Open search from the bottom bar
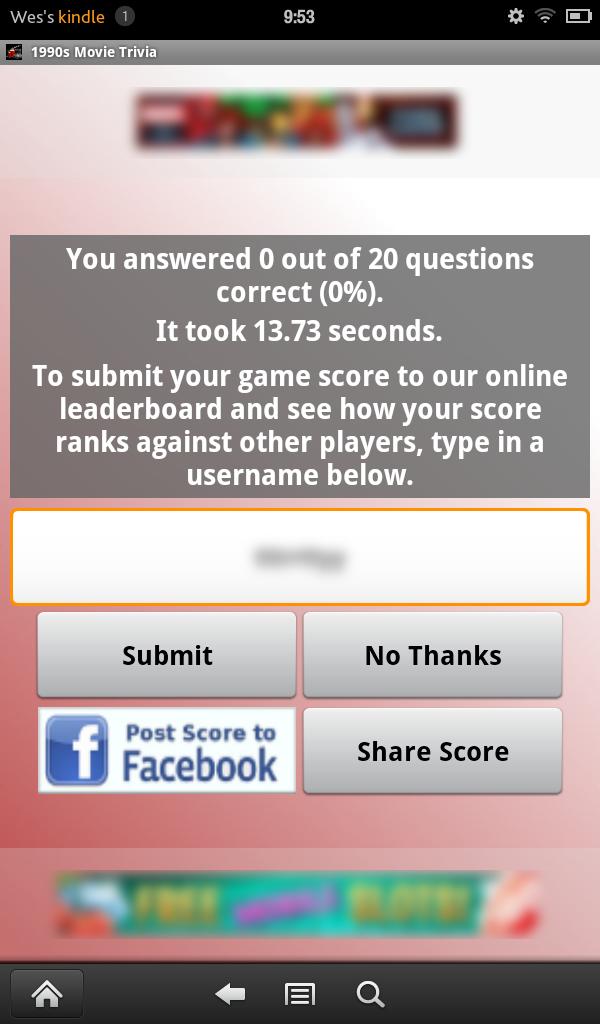 [x=370, y=993]
